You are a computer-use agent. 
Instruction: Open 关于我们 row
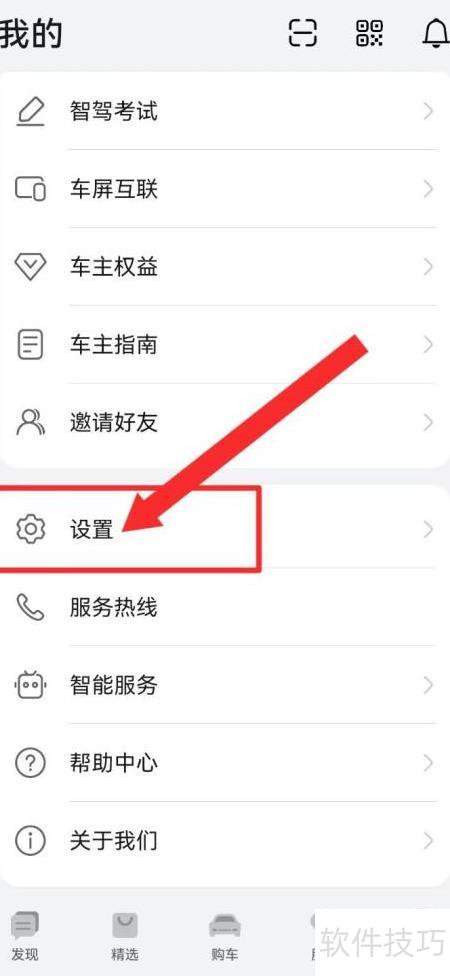[x=225, y=841]
